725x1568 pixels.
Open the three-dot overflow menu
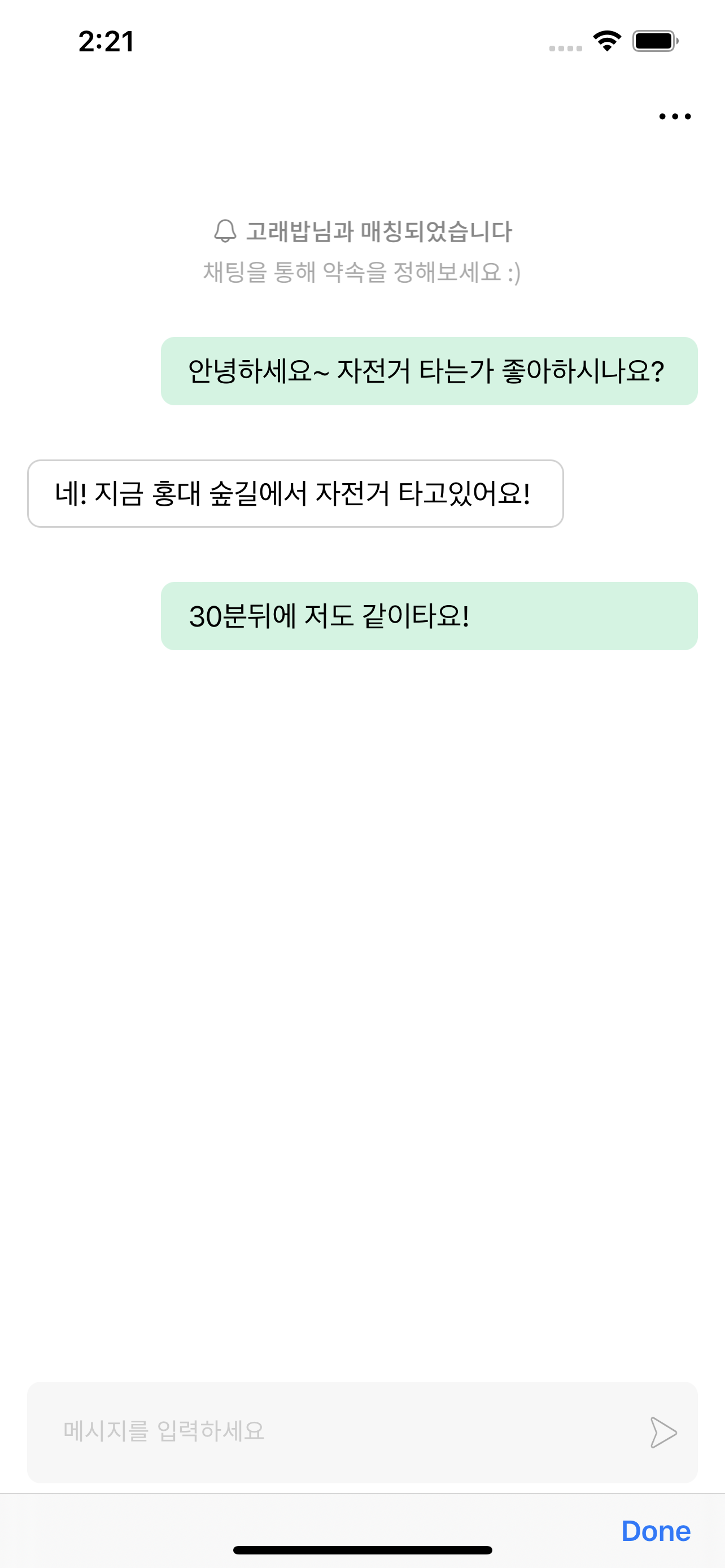675,116
